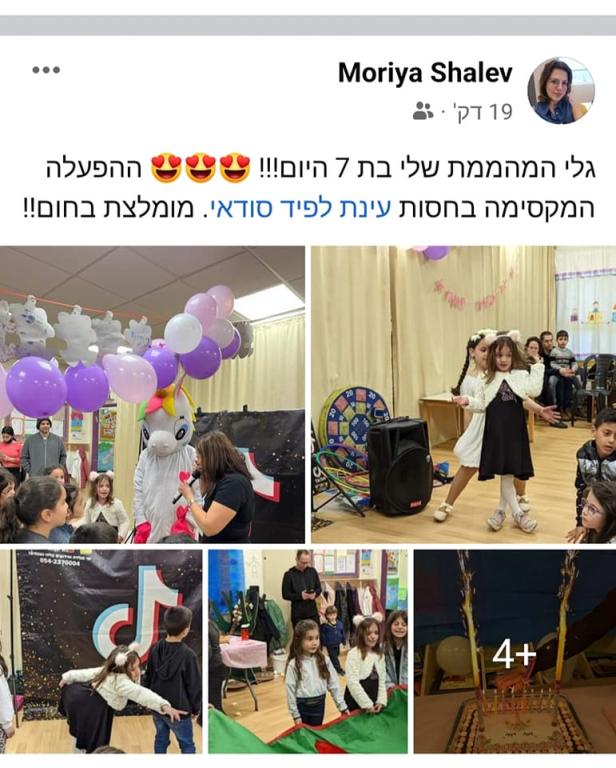Image resolution: width=616 pixels, height=768 pixels.
Task: Open the unicorn mascot with balloons photo
Action: pos(152,394)
